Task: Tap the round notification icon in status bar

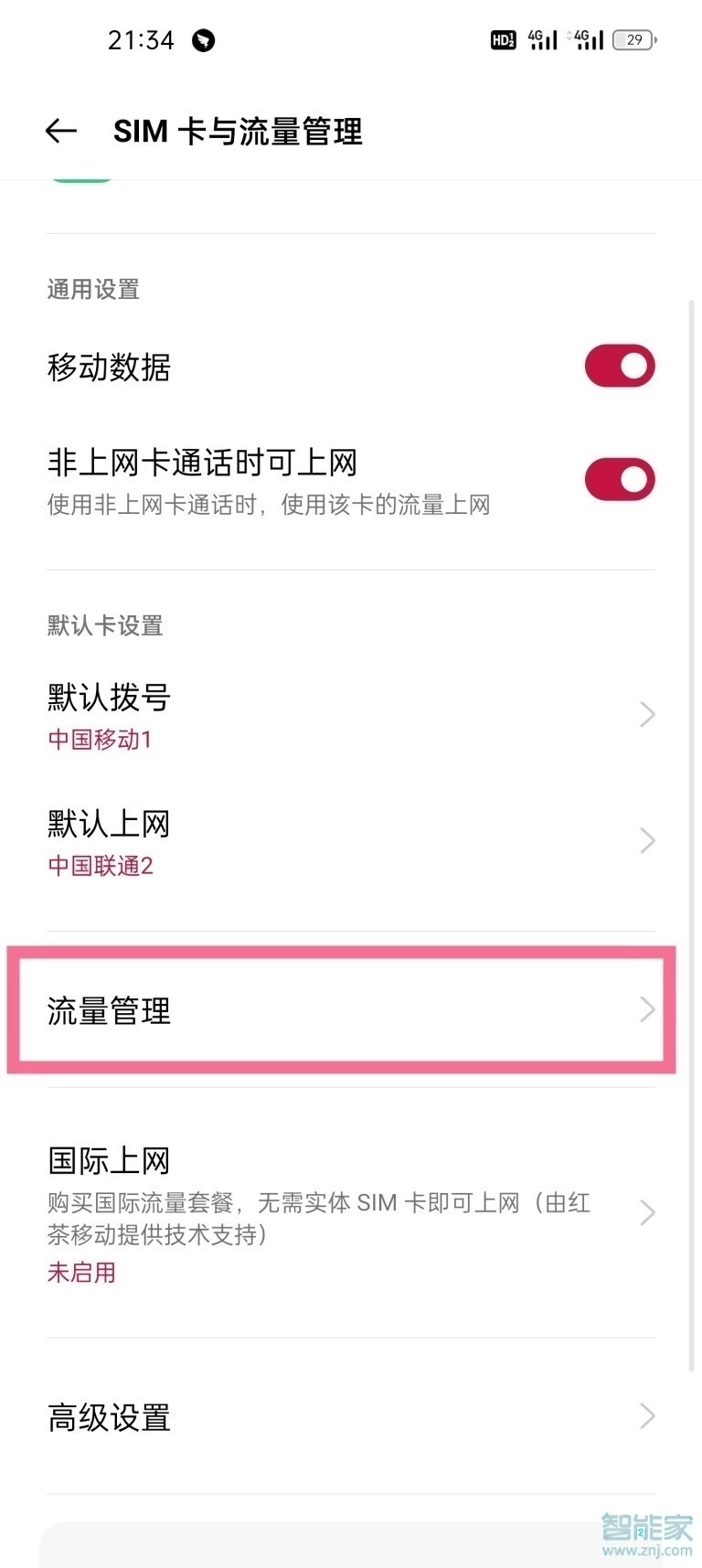Action: click(x=203, y=40)
